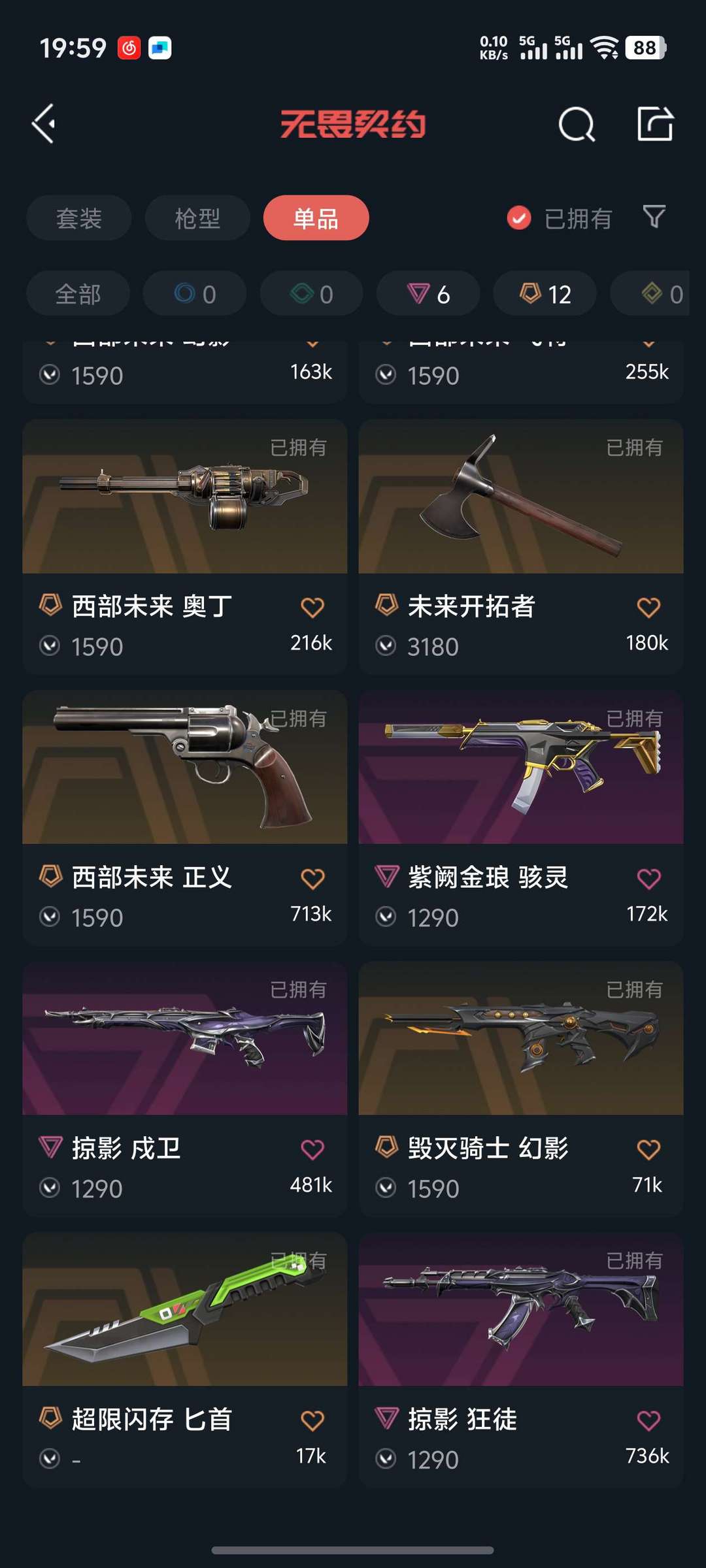Tap the share icon in the top bar
This screenshot has width=706, height=1568.
click(x=656, y=123)
